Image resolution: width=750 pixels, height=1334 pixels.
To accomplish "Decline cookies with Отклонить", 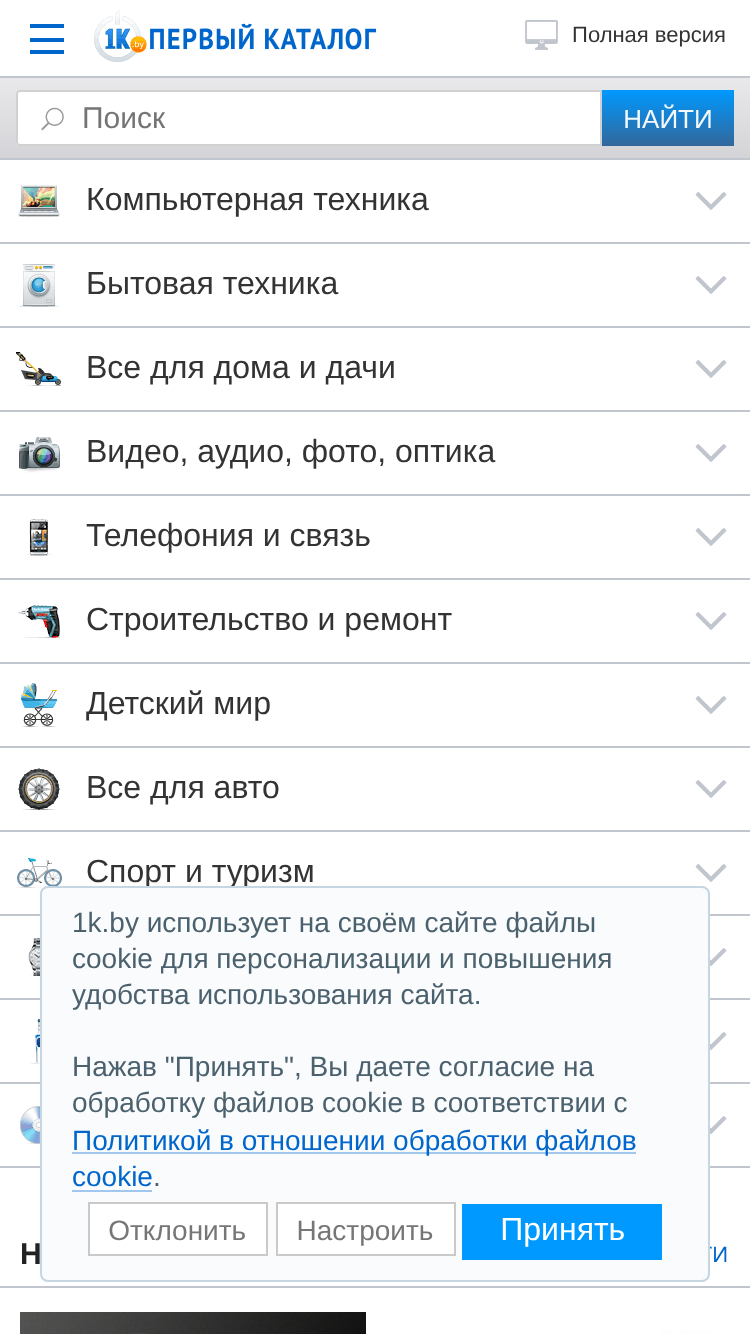I will coord(178,1229).
